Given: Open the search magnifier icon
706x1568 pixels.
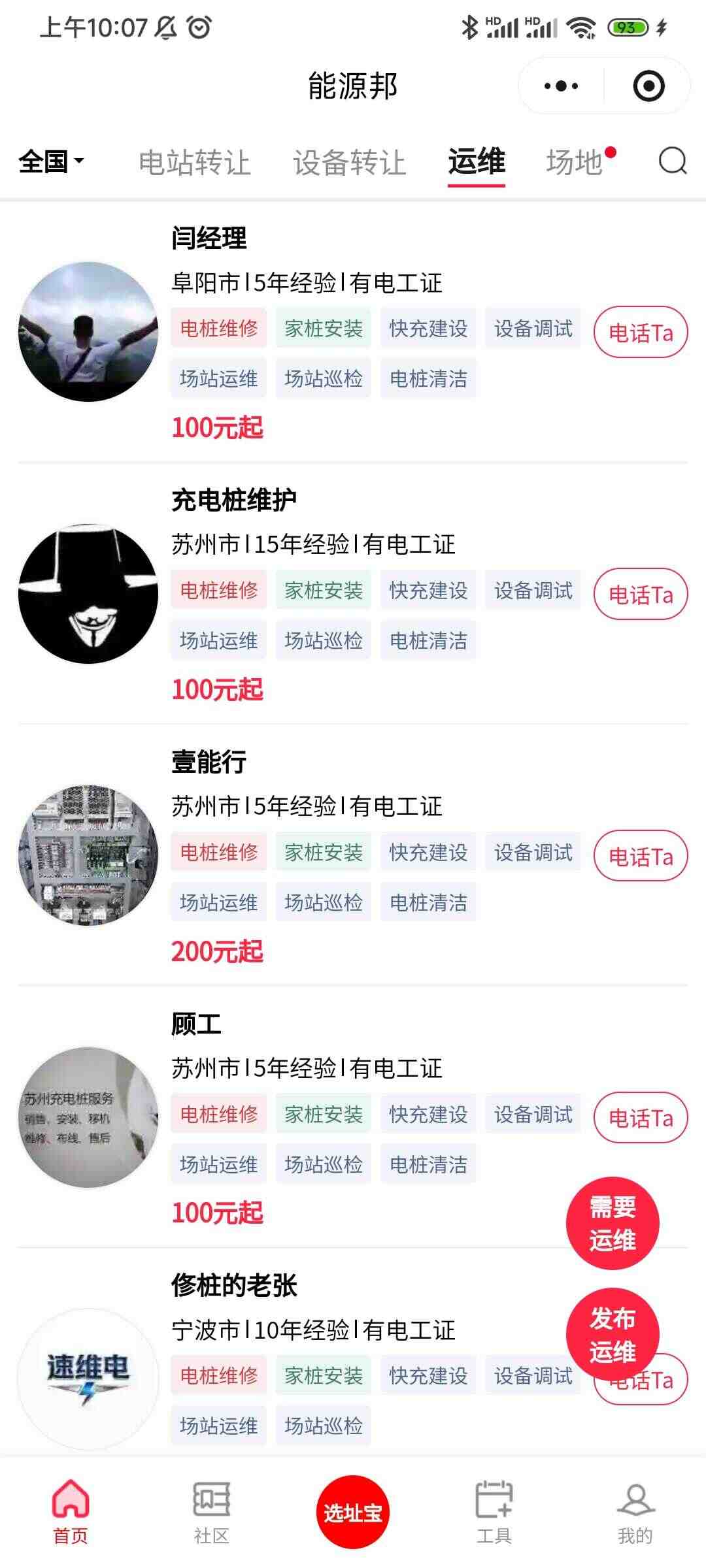Looking at the screenshot, I should (x=673, y=161).
